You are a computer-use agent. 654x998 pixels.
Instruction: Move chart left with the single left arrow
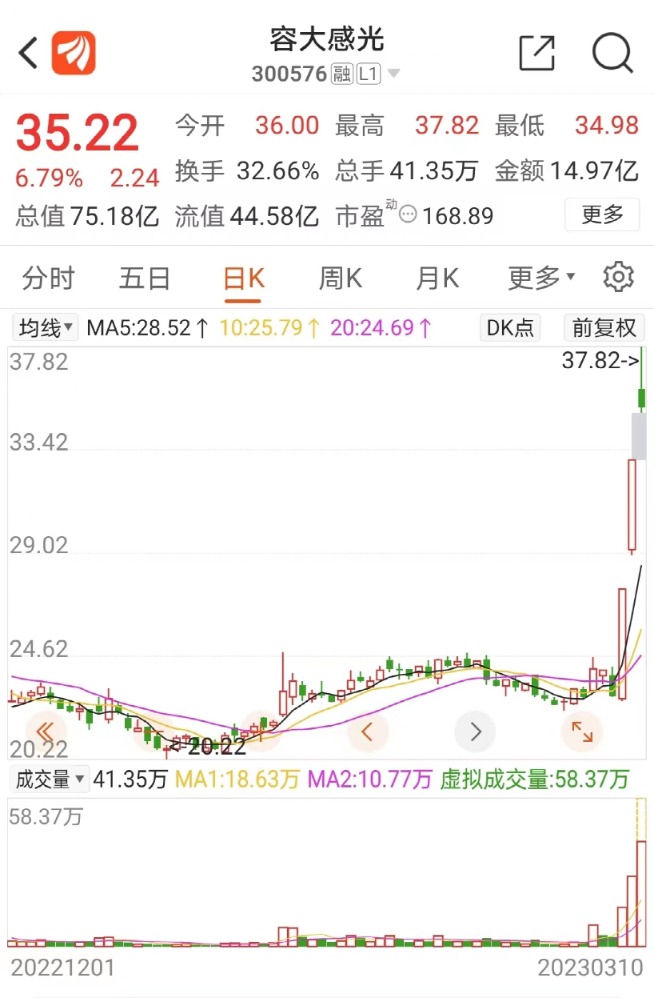tap(367, 731)
